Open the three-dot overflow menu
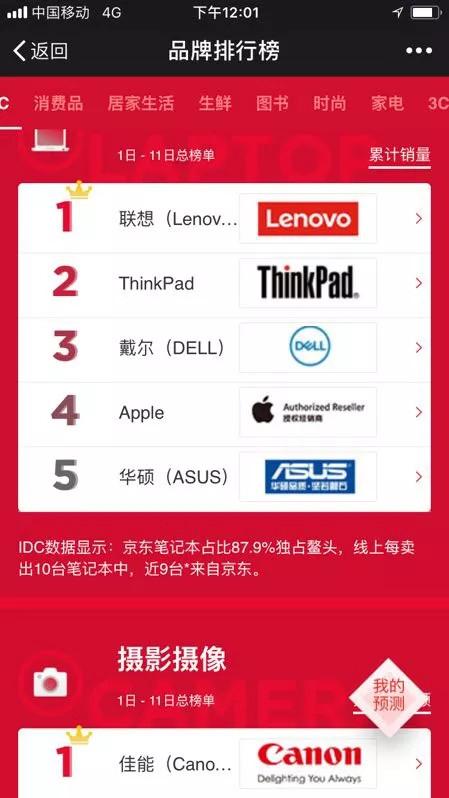 (x=418, y=51)
